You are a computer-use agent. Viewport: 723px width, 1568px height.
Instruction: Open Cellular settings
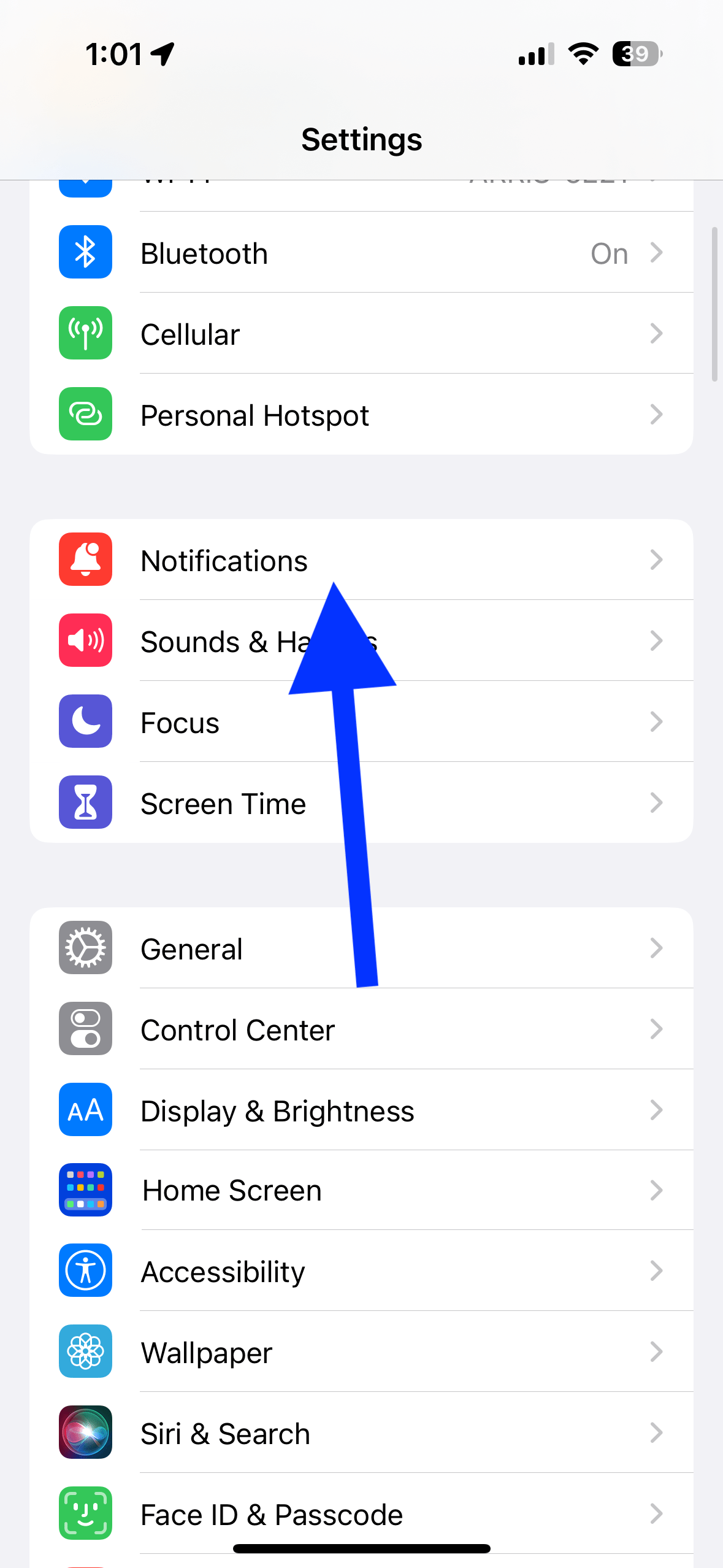pos(361,334)
